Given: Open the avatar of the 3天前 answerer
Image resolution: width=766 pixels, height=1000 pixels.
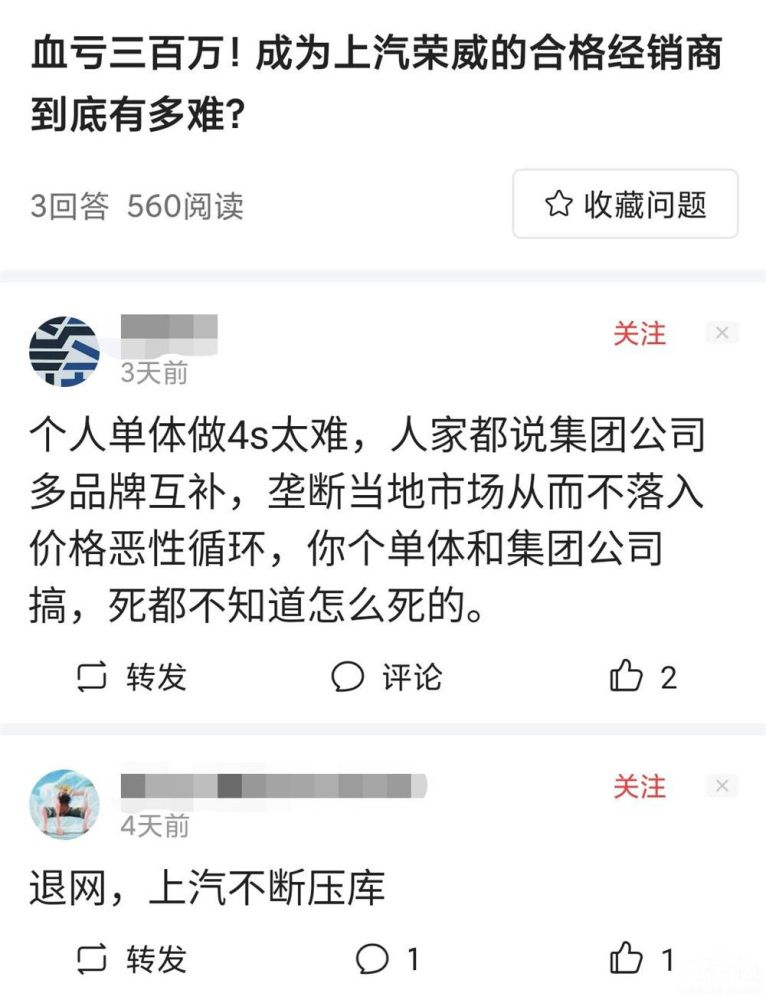Looking at the screenshot, I should click(x=64, y=351).
